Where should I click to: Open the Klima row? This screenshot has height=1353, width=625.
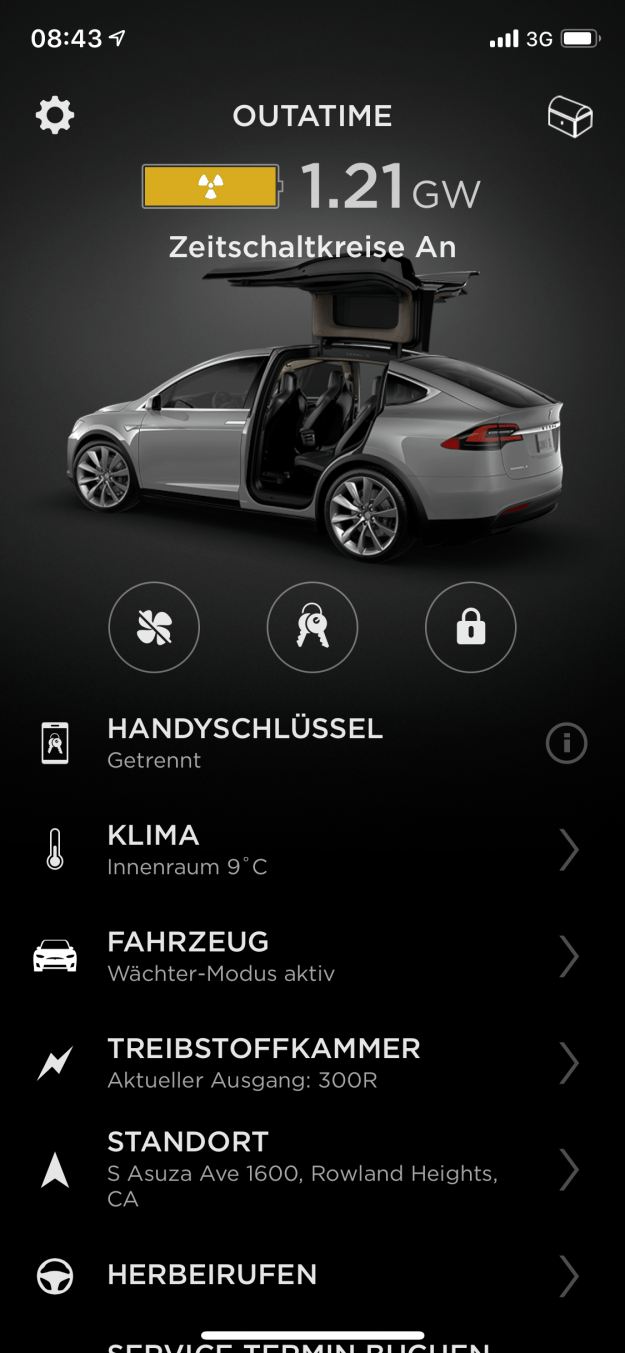(x=312, y=850)
